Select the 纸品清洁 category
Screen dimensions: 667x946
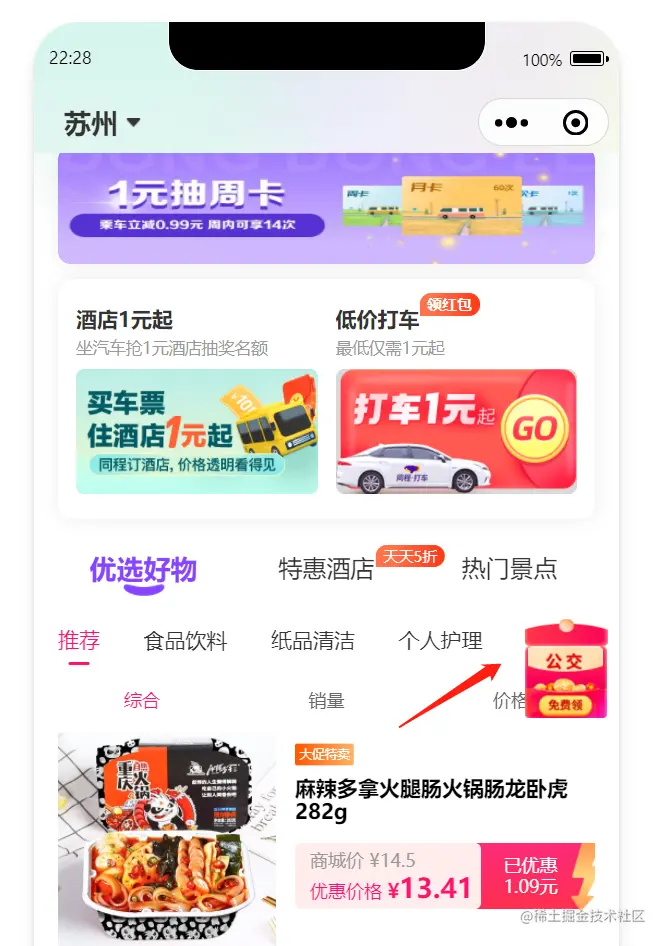[x=313, y=641]
